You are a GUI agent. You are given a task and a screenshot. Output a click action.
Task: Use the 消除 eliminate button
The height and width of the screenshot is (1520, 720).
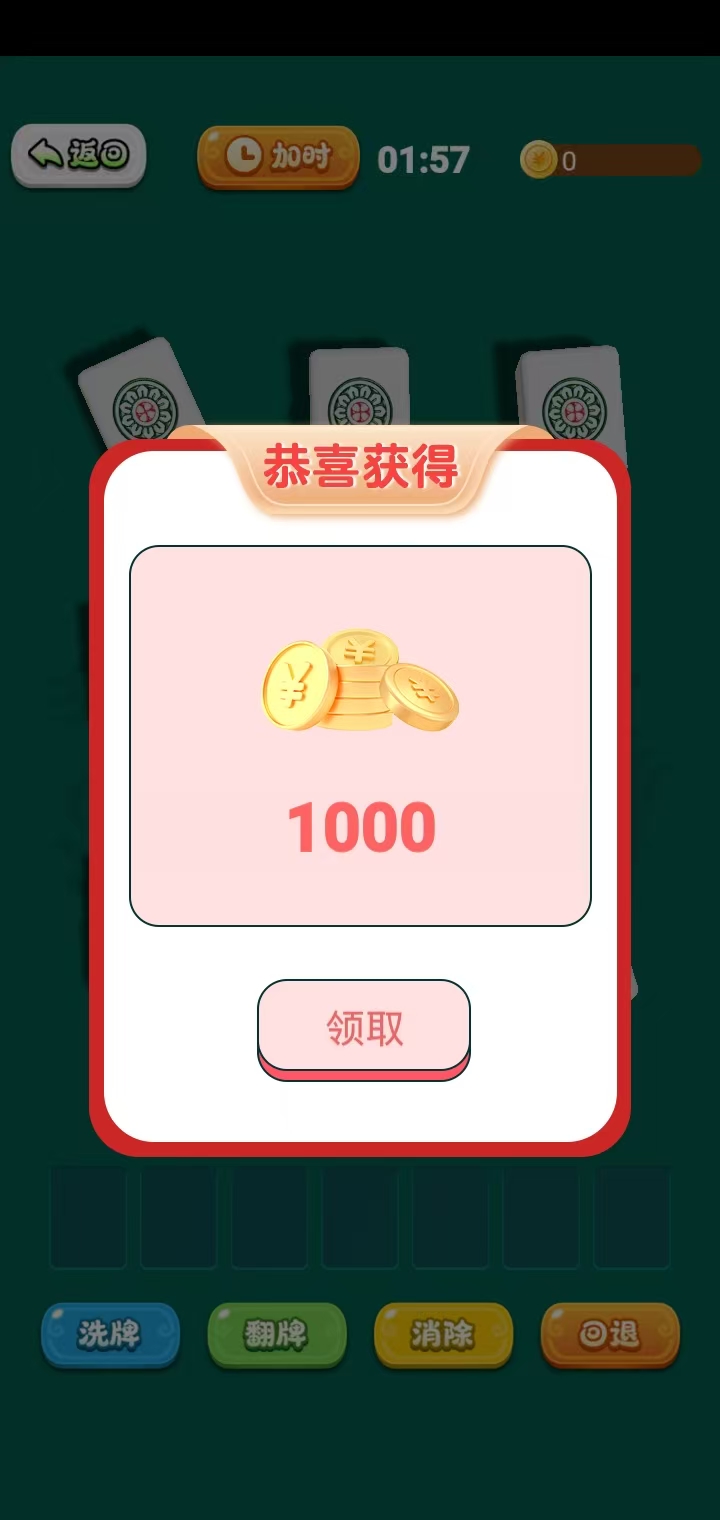point(443,1334)
